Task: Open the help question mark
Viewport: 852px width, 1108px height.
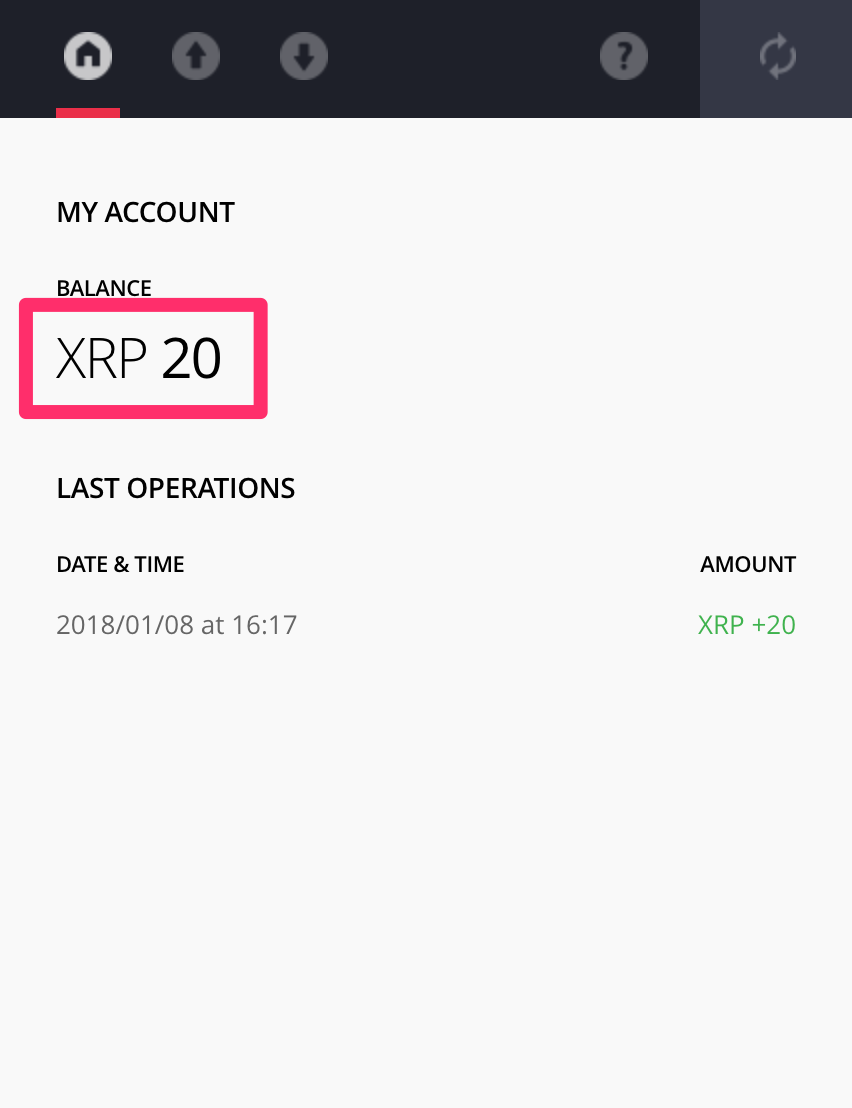Action: [624, 57]
